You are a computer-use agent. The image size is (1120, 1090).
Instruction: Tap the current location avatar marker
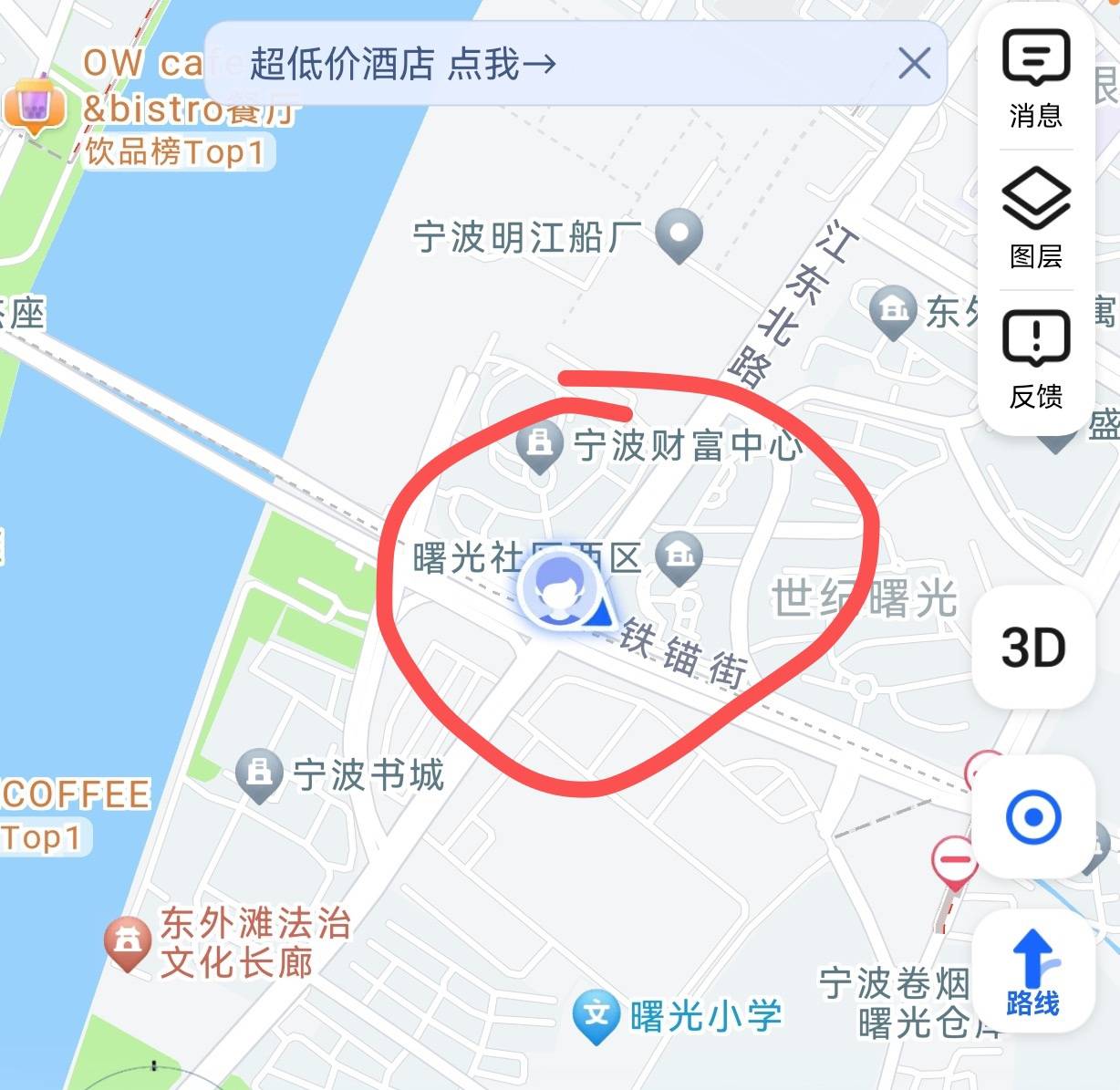click(558, 590)
